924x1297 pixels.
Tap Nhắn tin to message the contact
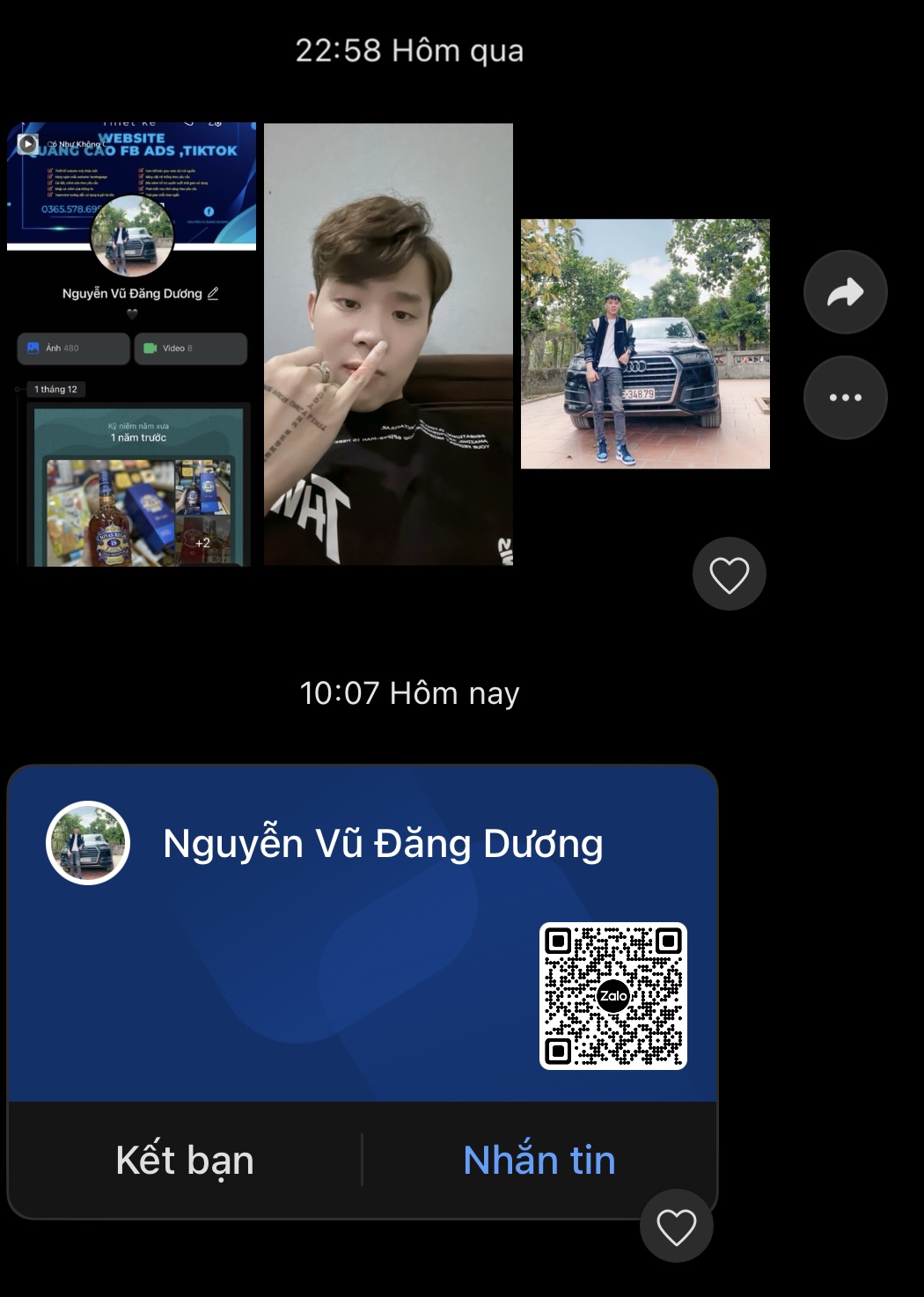(x=539, y=1160)
